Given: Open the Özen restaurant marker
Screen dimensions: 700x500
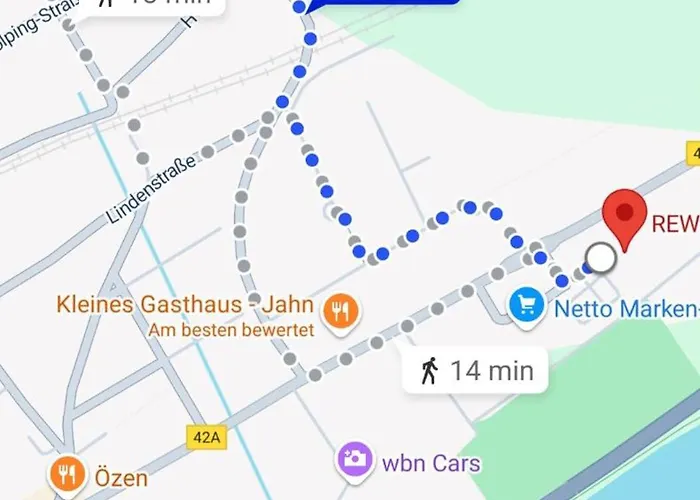Looking at the screenshot, I should coord(66,475).
